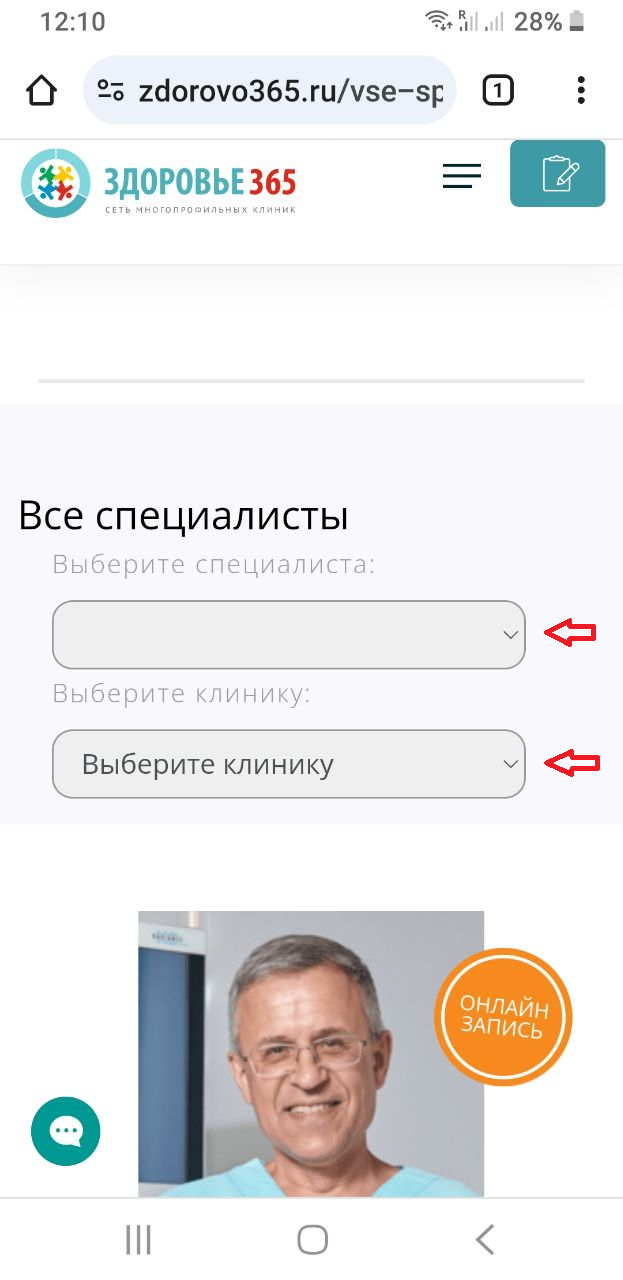Open the Здоровье 365 home logo
The image size is (623, 1280).
coord(159,183)
